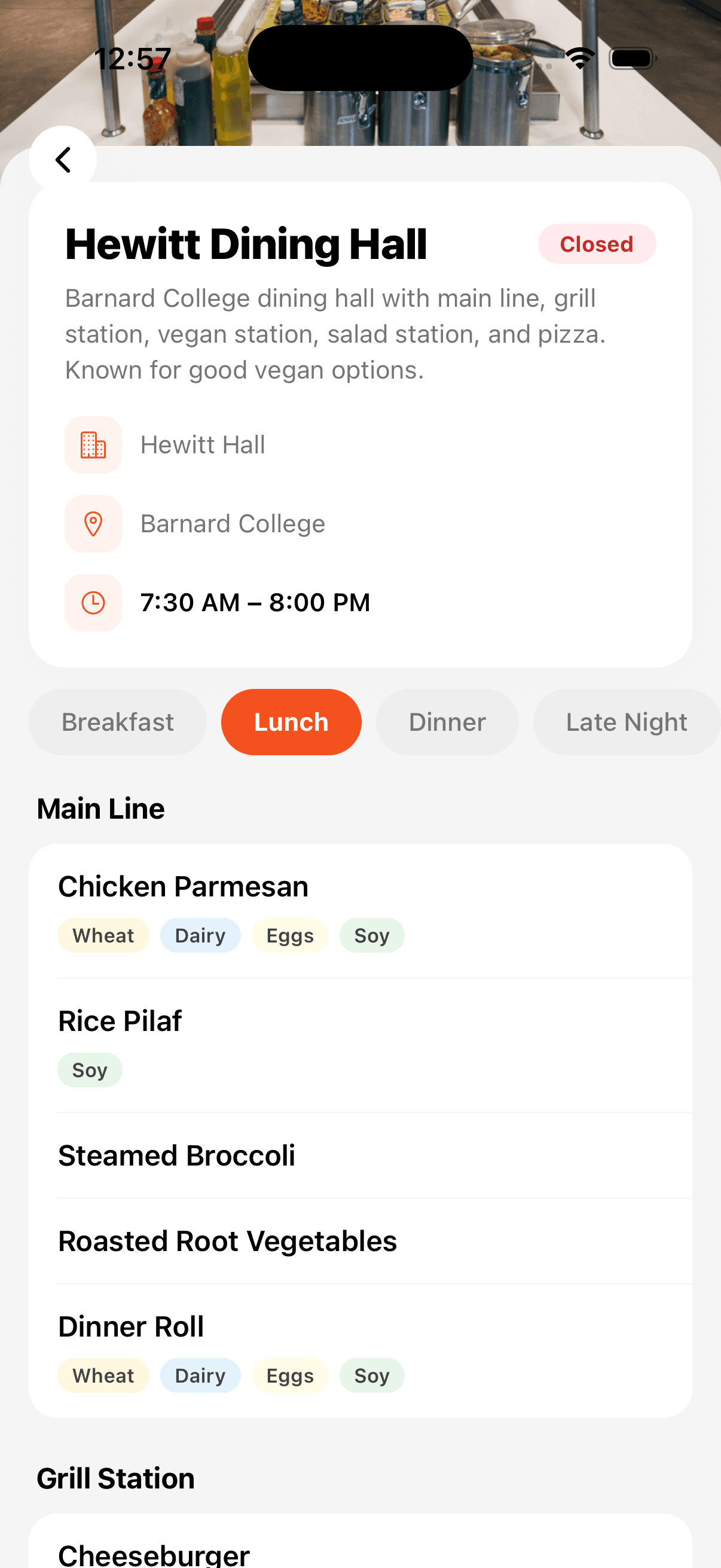This screenshot has height=1568, width=721.
Task: Tap the Wheat allergen tag on Dinner Roll
Action: point(103,1375)
